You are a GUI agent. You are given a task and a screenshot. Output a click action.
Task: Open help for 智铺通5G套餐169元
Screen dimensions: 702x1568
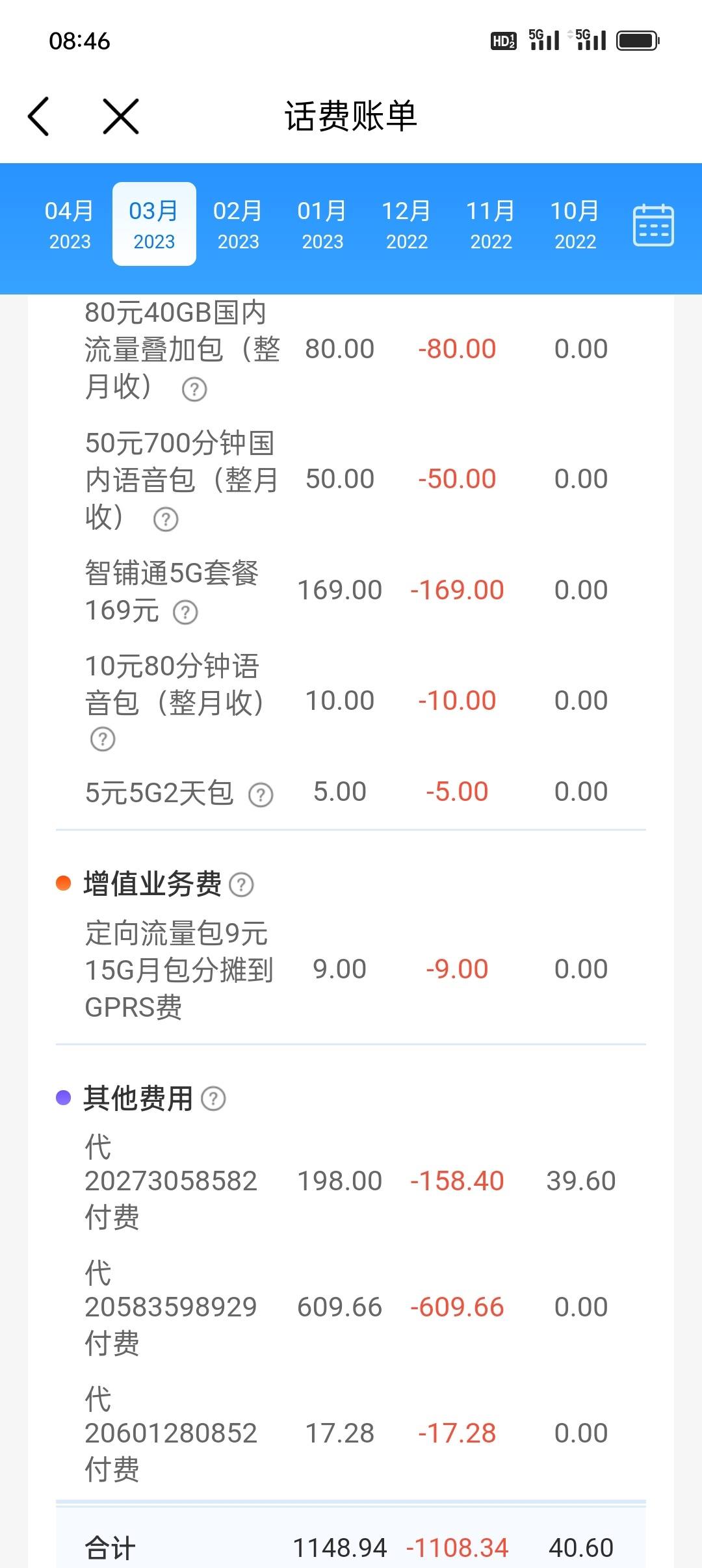[185, 612]
